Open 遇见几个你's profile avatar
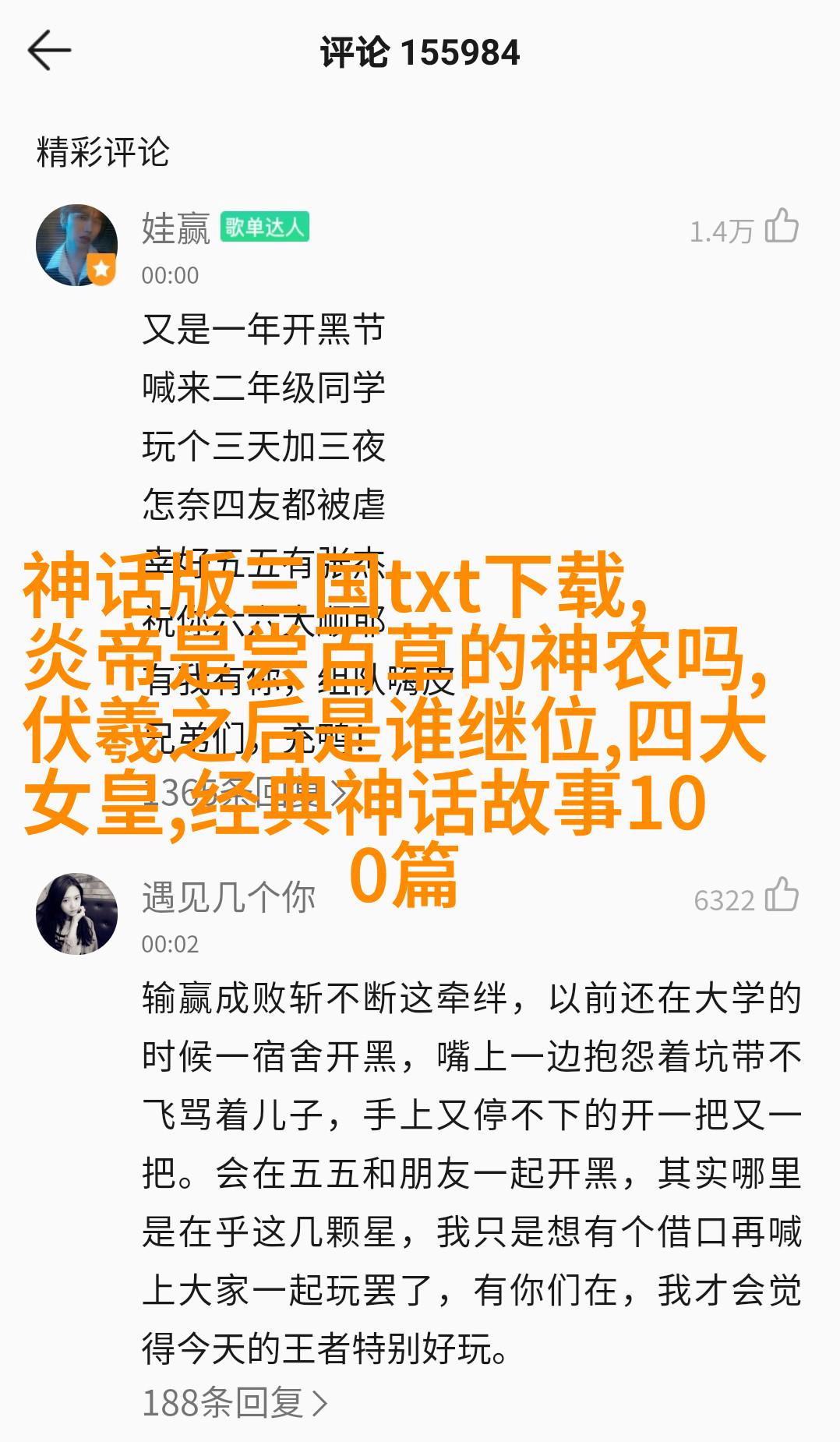This screenshot has height=1442, width=840. click(x=76, y=914)
